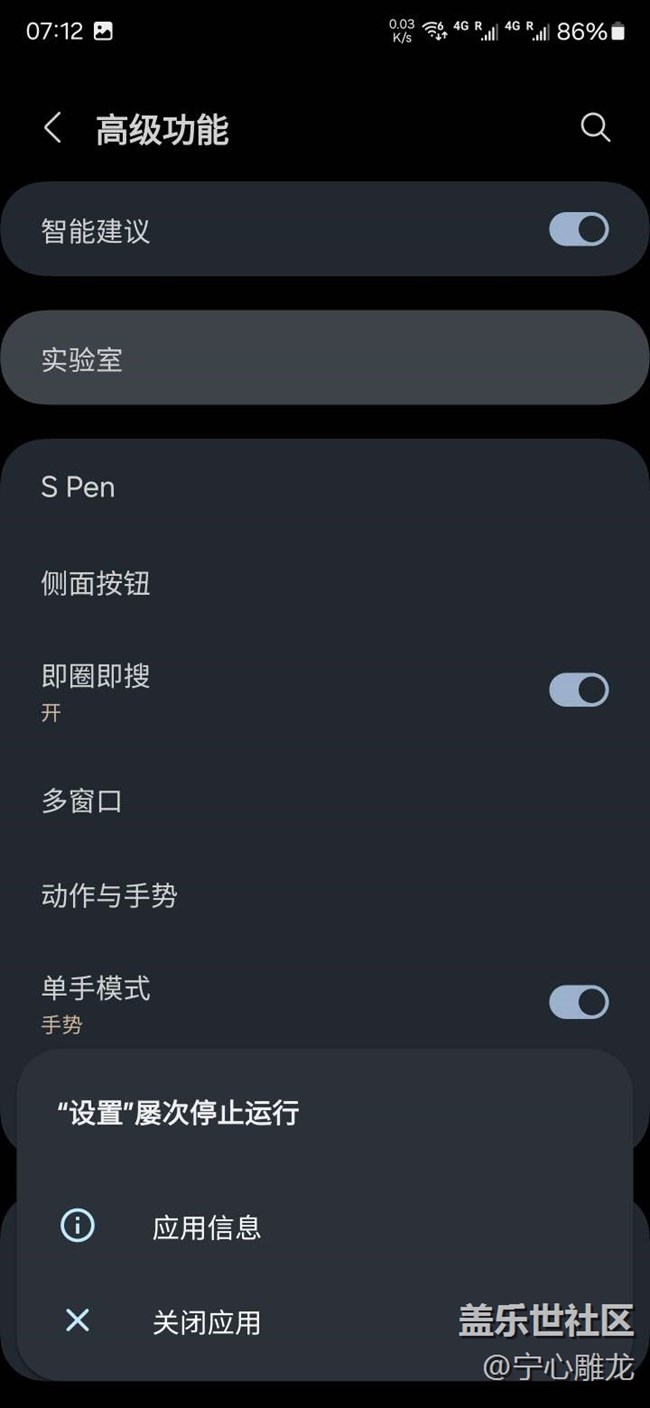This screenshot has width=650, height=1408.
Task: Open 动作与手势 settings
Action: click(x=324, y=895)
